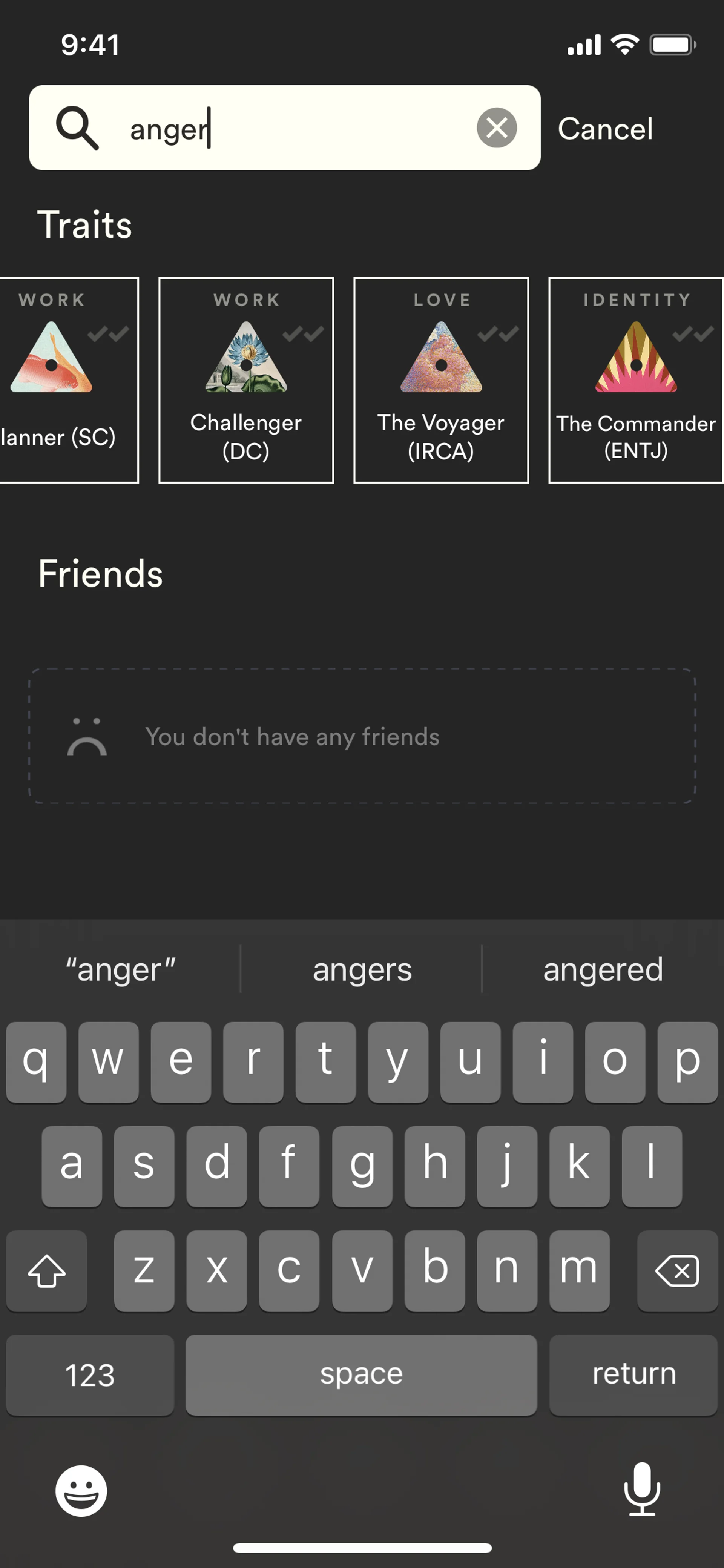
Task: Open The Voyager (IRCA) trait card
Action: 440,381
